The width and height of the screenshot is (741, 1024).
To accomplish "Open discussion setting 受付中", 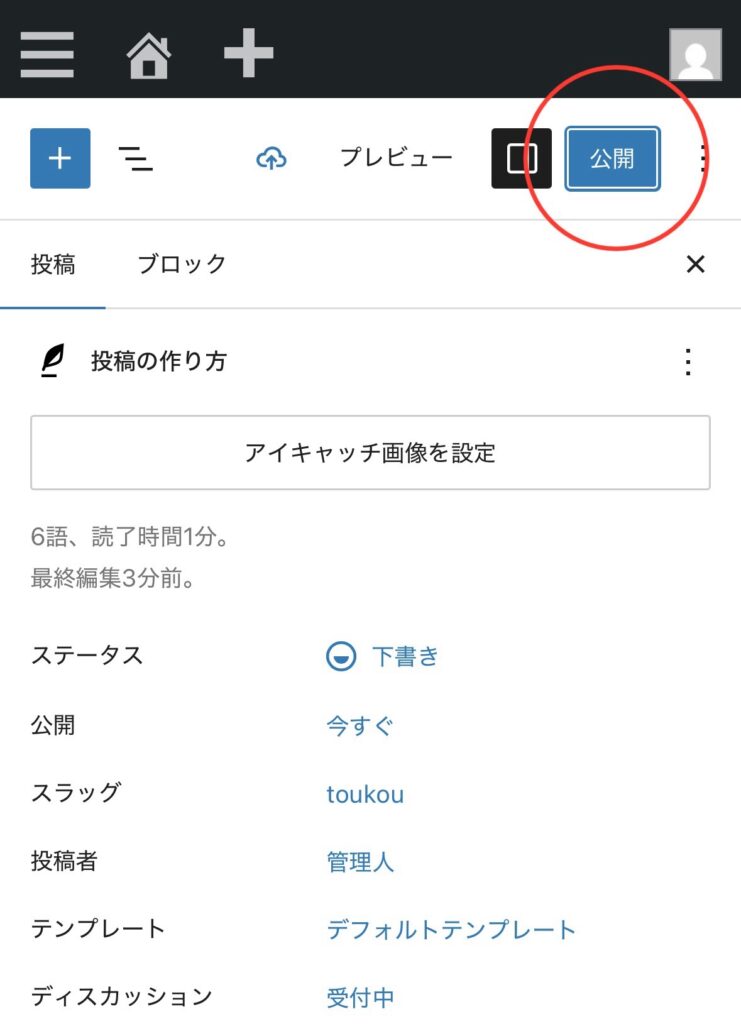I will coord(360,997).
